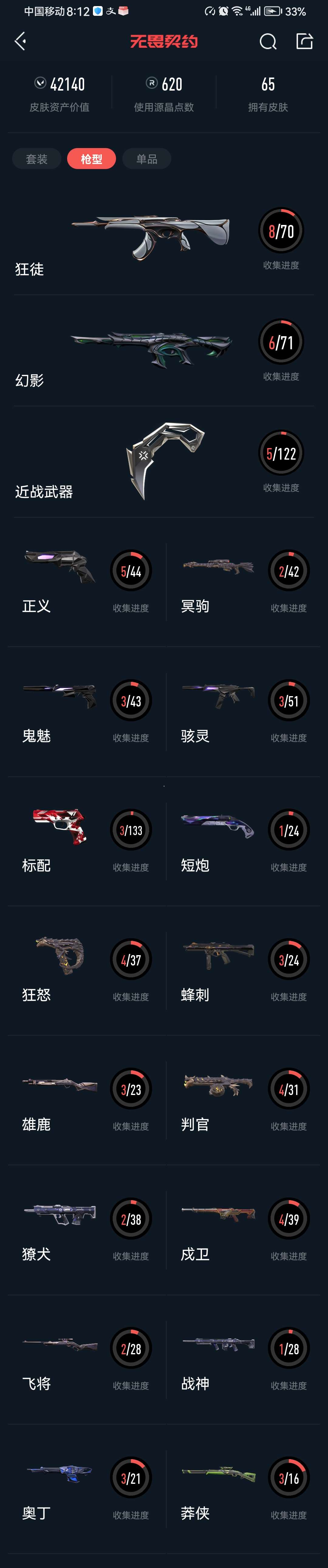
Task: Switch to the 套装 tab
Action: pyautogui.click(x=36, y=159)
